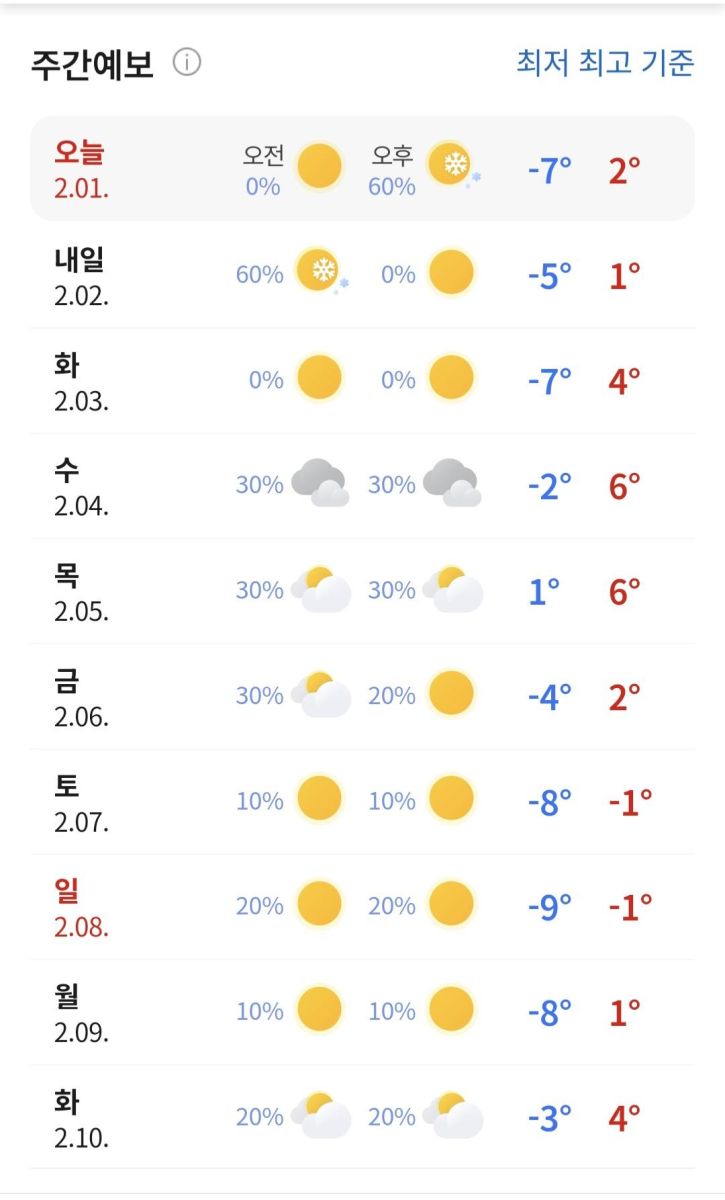Open the info icon next to 주간예보
Screen dimensions: 725x1200
point(187,63)
